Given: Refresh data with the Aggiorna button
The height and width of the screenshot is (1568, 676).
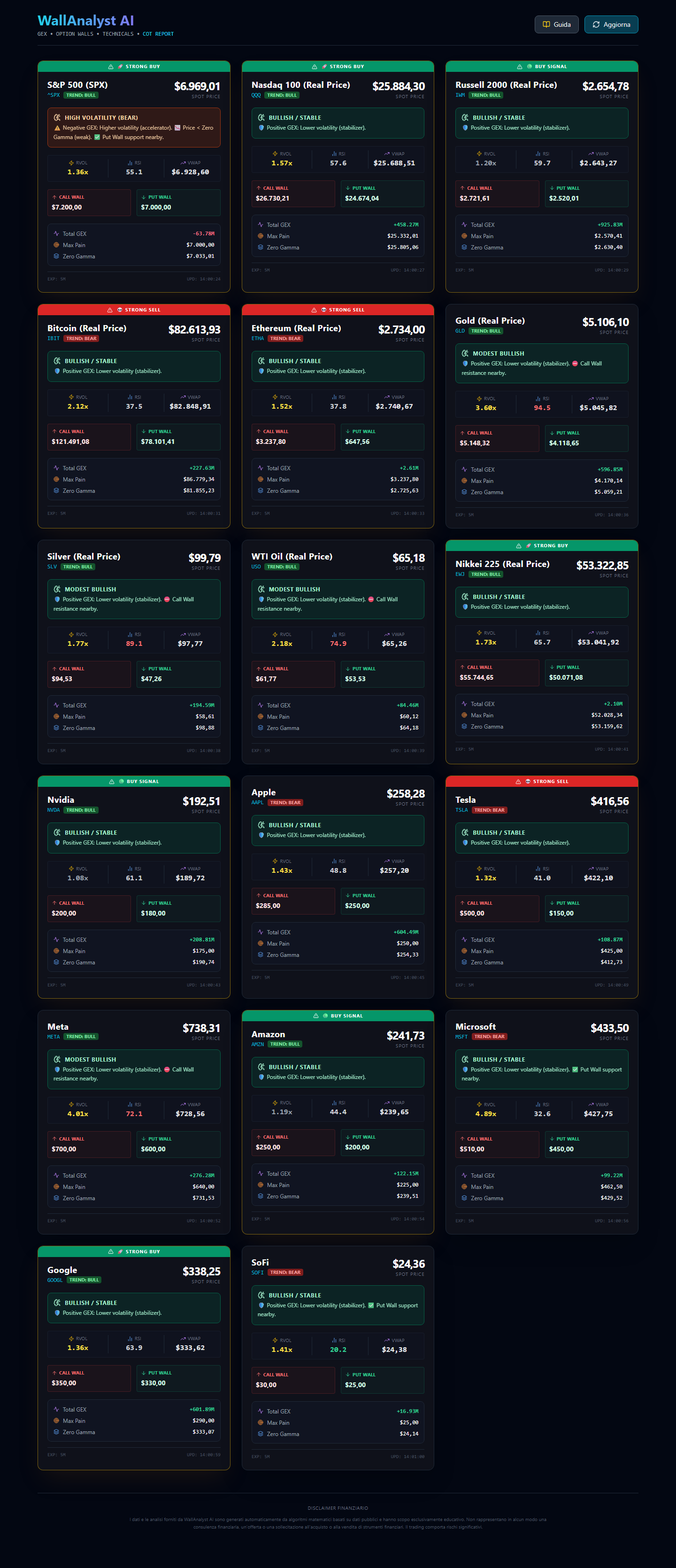Looking at the screenshot, I should pyautogui.click(x=611, y=24).
